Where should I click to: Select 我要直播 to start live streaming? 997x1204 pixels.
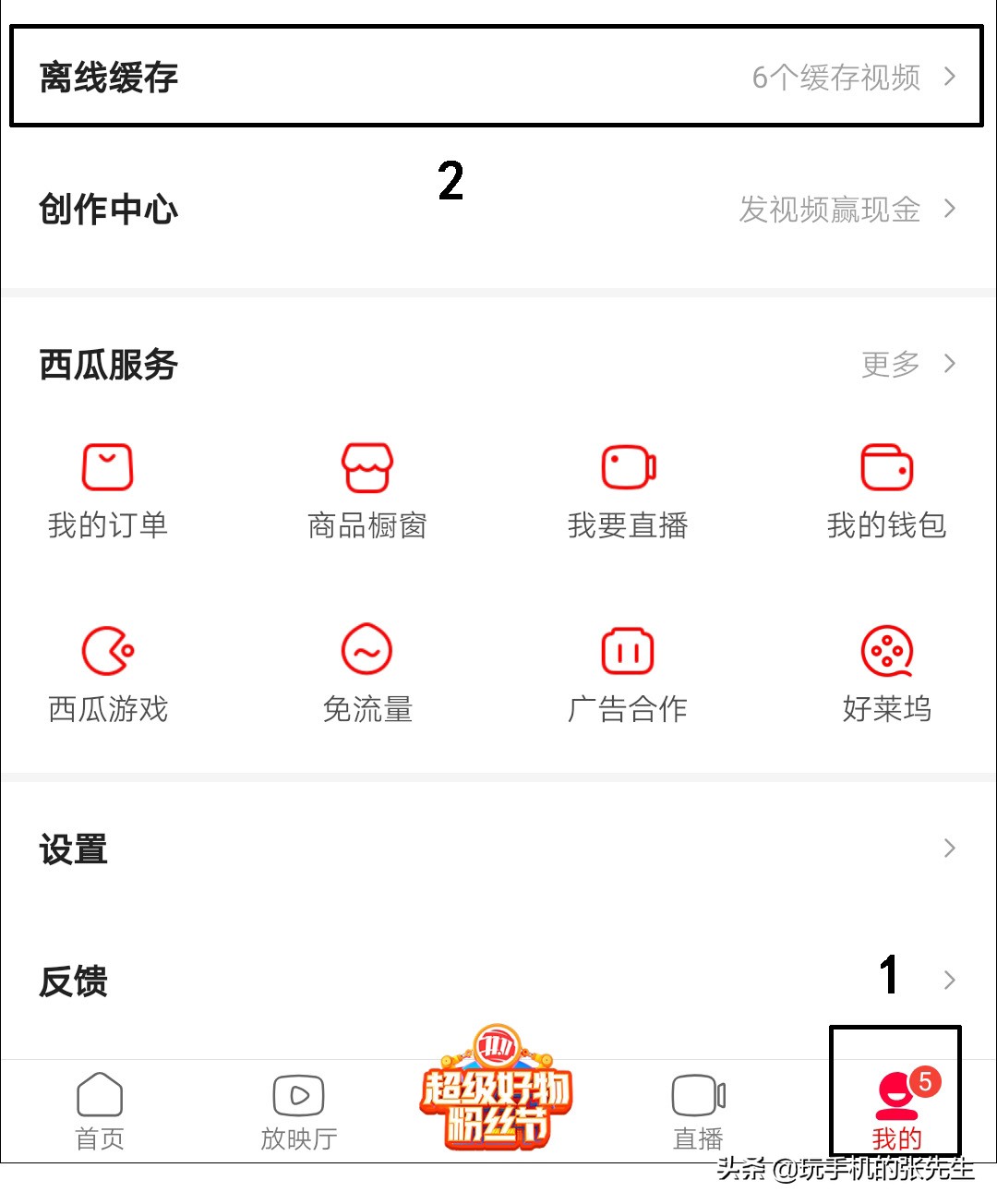pyautogui.click(x=627, y=489)
